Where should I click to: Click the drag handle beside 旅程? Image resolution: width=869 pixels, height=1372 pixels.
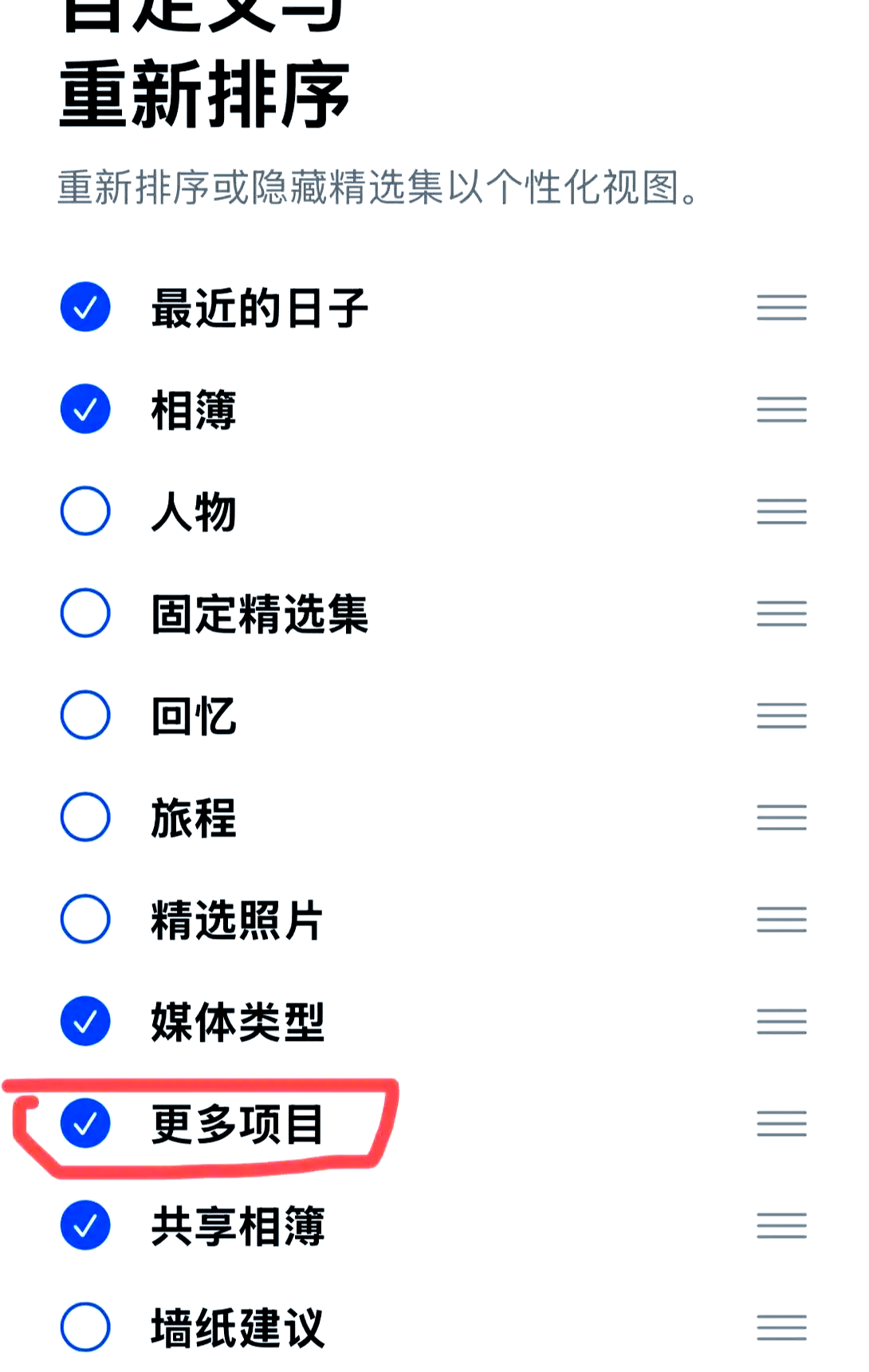click(x=781, y=817)
